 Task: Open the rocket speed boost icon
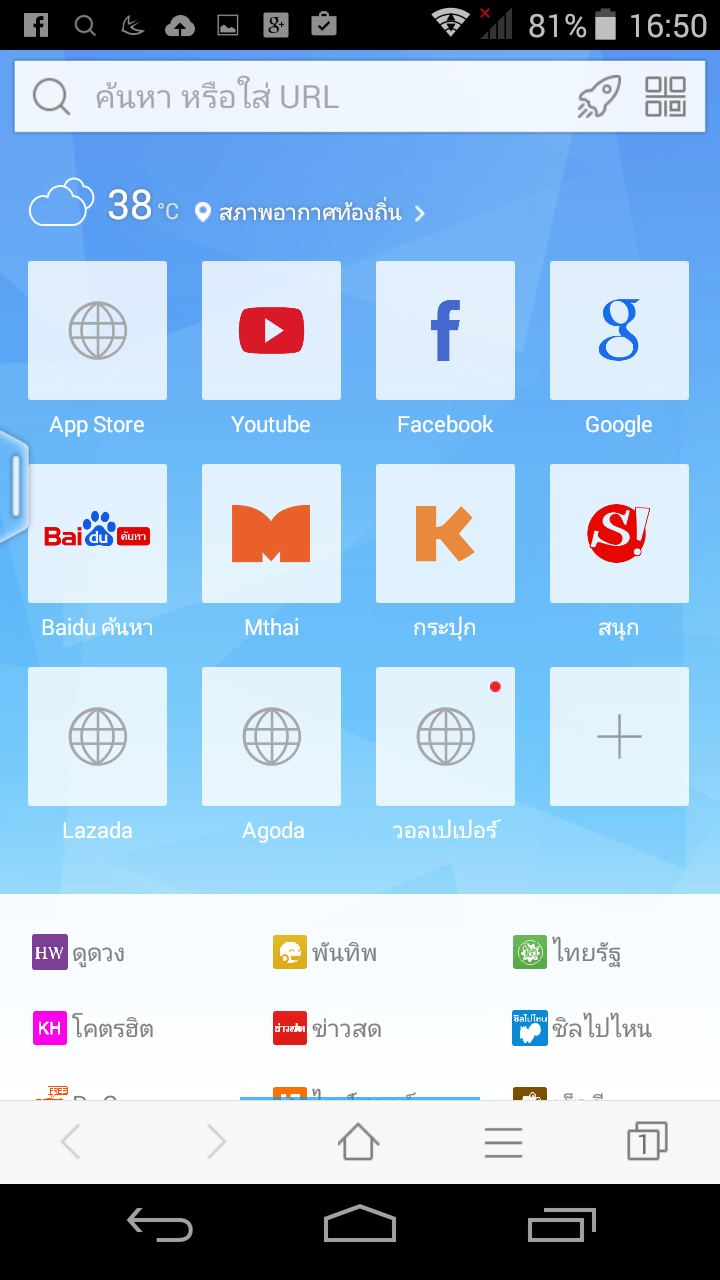(599, 97)
